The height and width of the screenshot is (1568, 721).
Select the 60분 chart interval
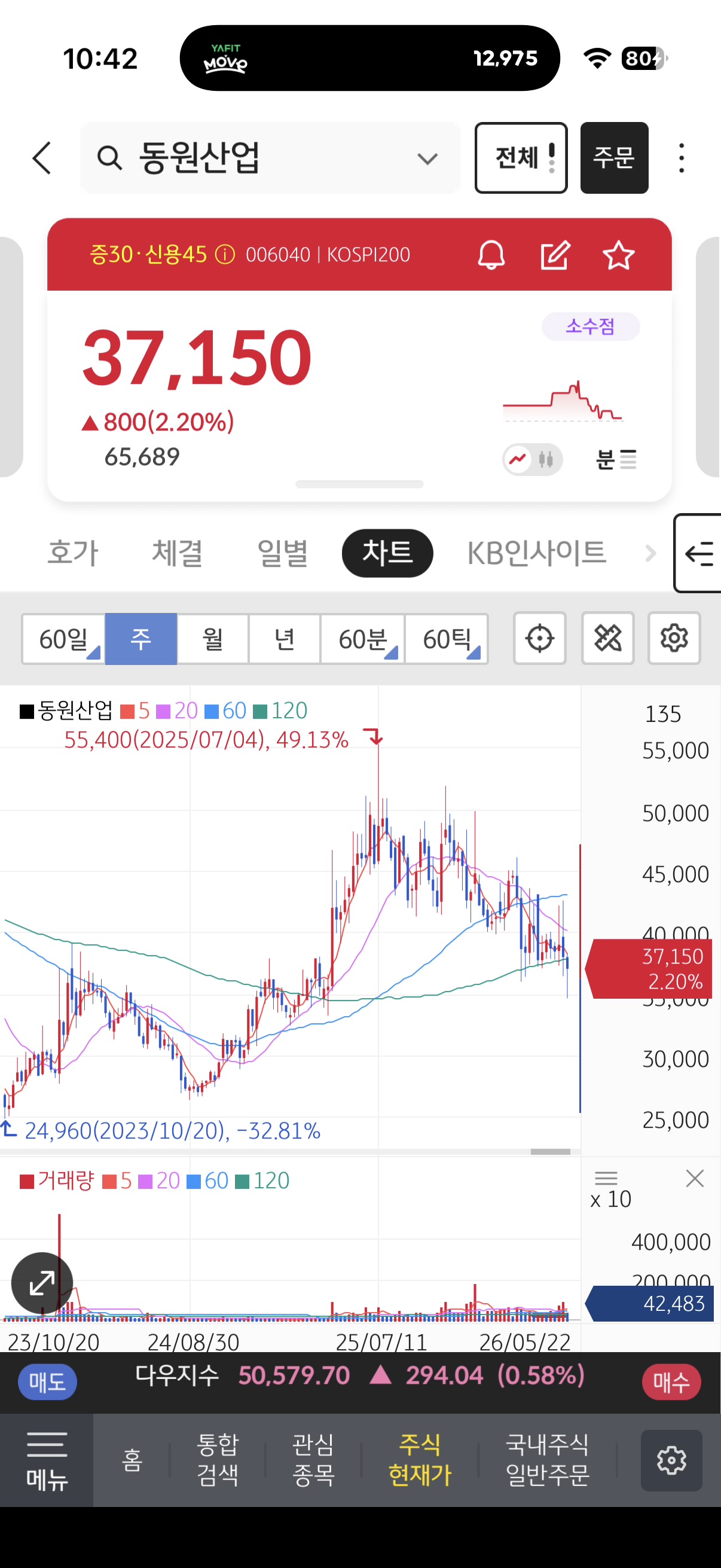click(x=363, y=639)
